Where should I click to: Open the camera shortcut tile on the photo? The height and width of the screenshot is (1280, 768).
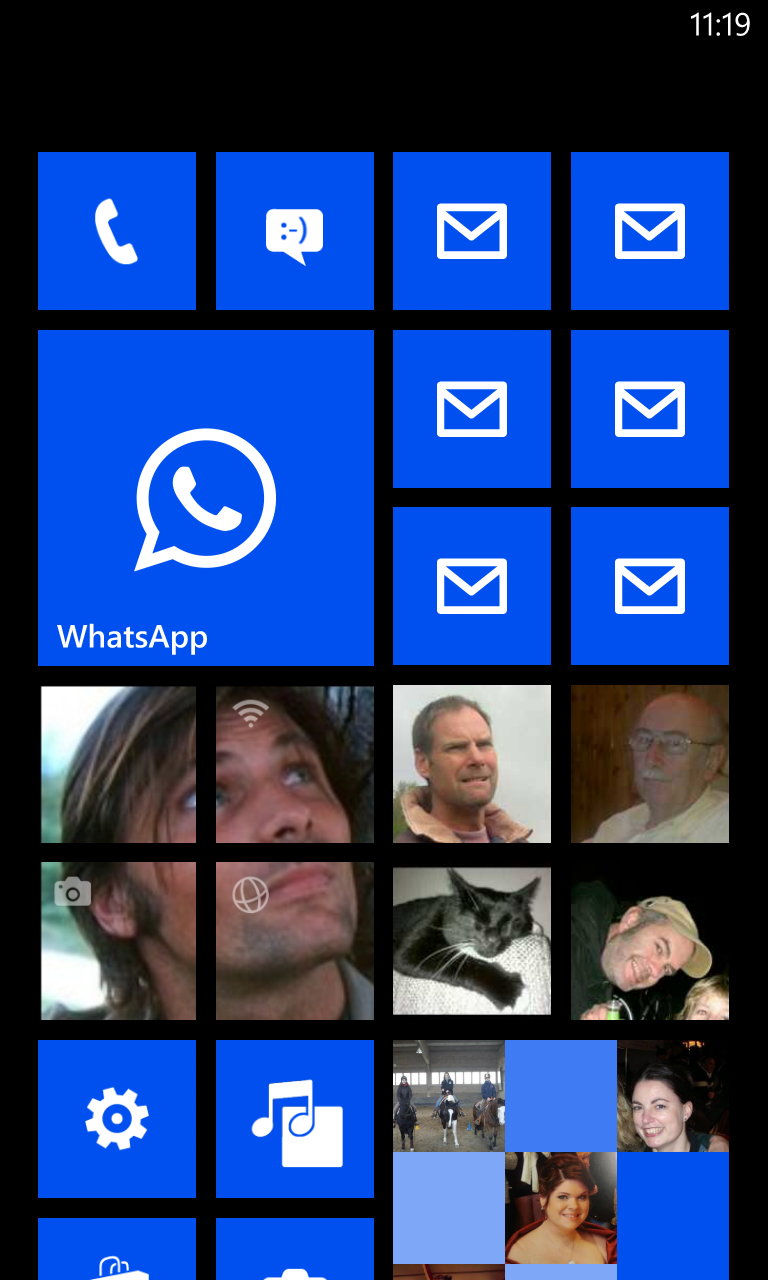(117, 941)
